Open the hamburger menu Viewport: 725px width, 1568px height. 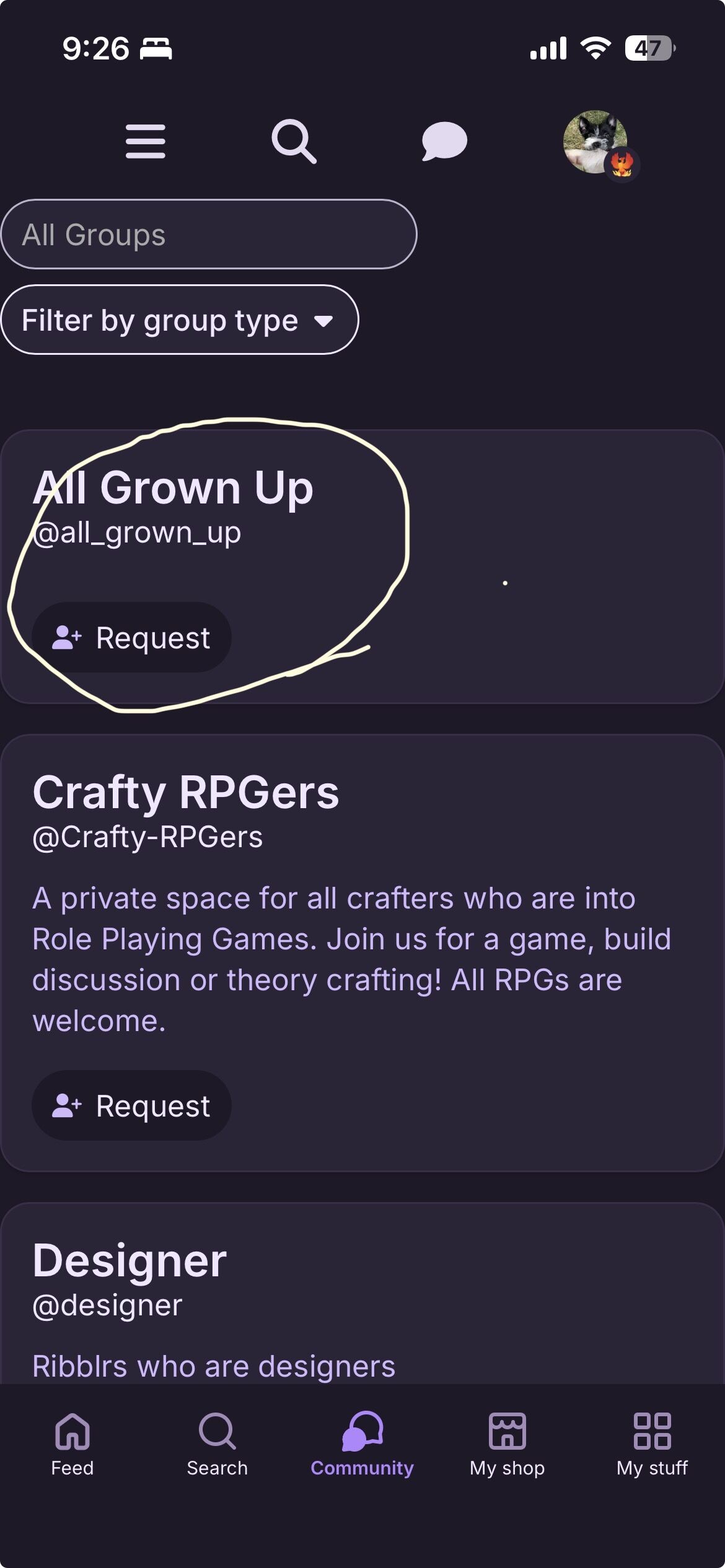coord(145,141)
